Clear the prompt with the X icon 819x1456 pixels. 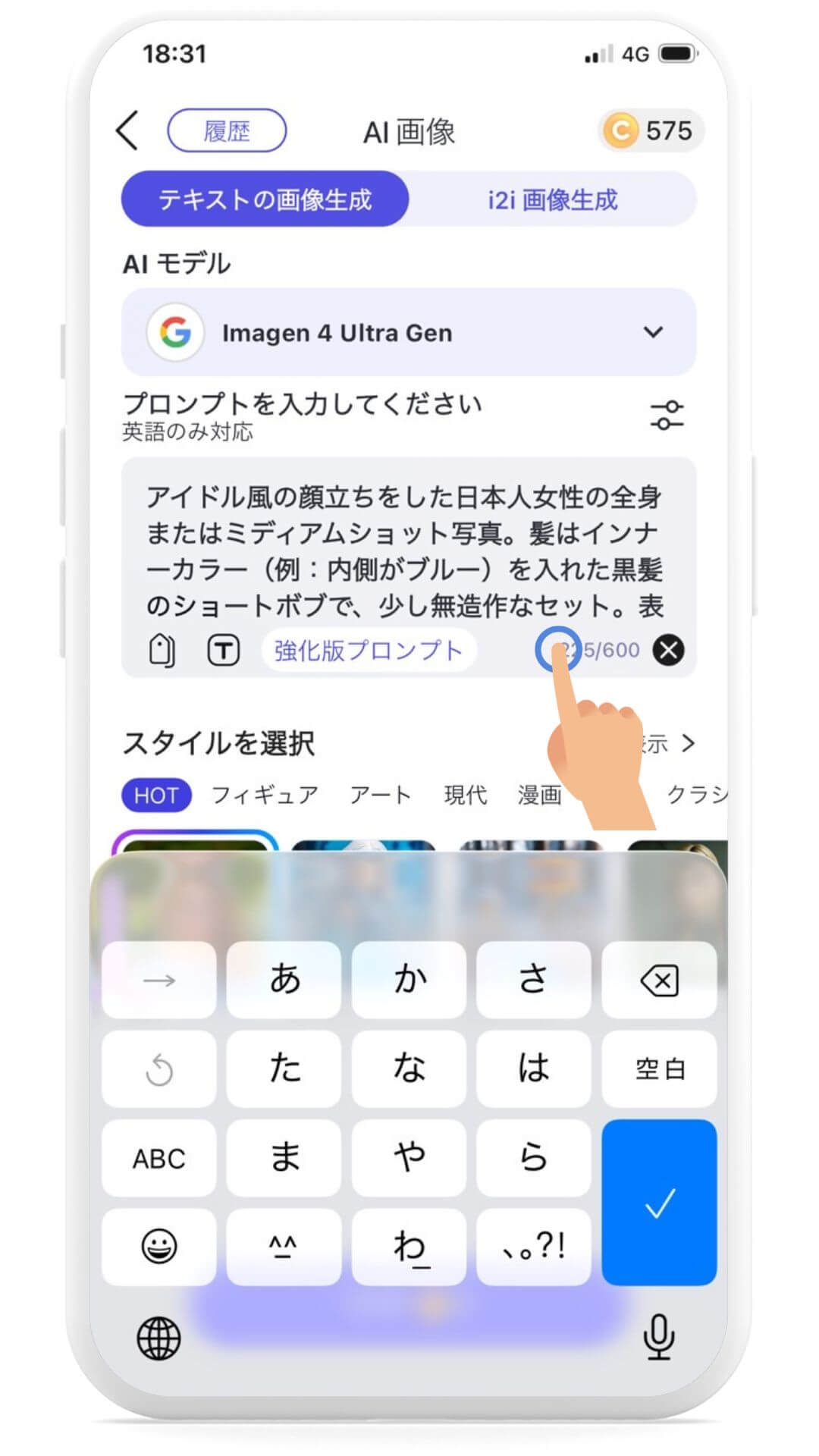coord(668,650)
